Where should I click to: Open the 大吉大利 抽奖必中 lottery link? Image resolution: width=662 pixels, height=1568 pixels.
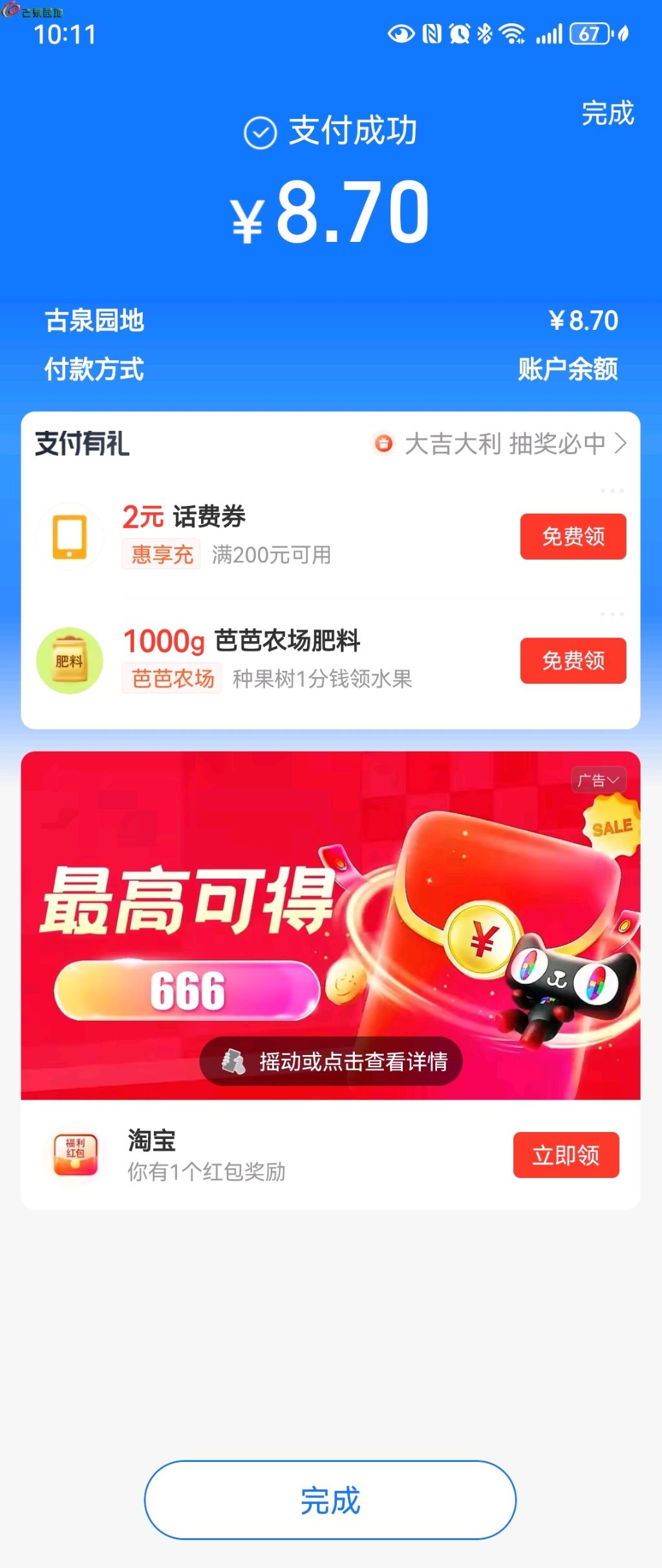tap(504, 444)
